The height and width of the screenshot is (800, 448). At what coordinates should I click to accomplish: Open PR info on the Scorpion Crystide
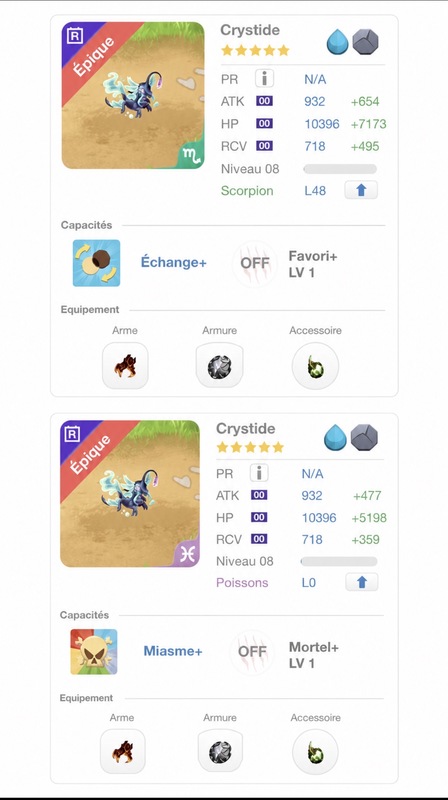pyautogui.click(x=264, y=79)
